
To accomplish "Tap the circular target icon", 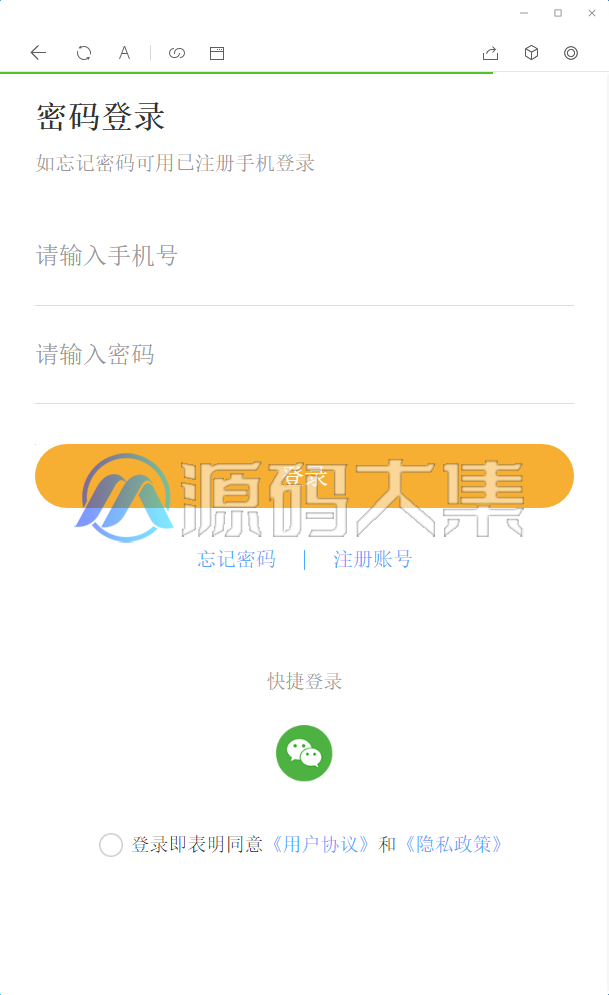I will tap(571, 53).
